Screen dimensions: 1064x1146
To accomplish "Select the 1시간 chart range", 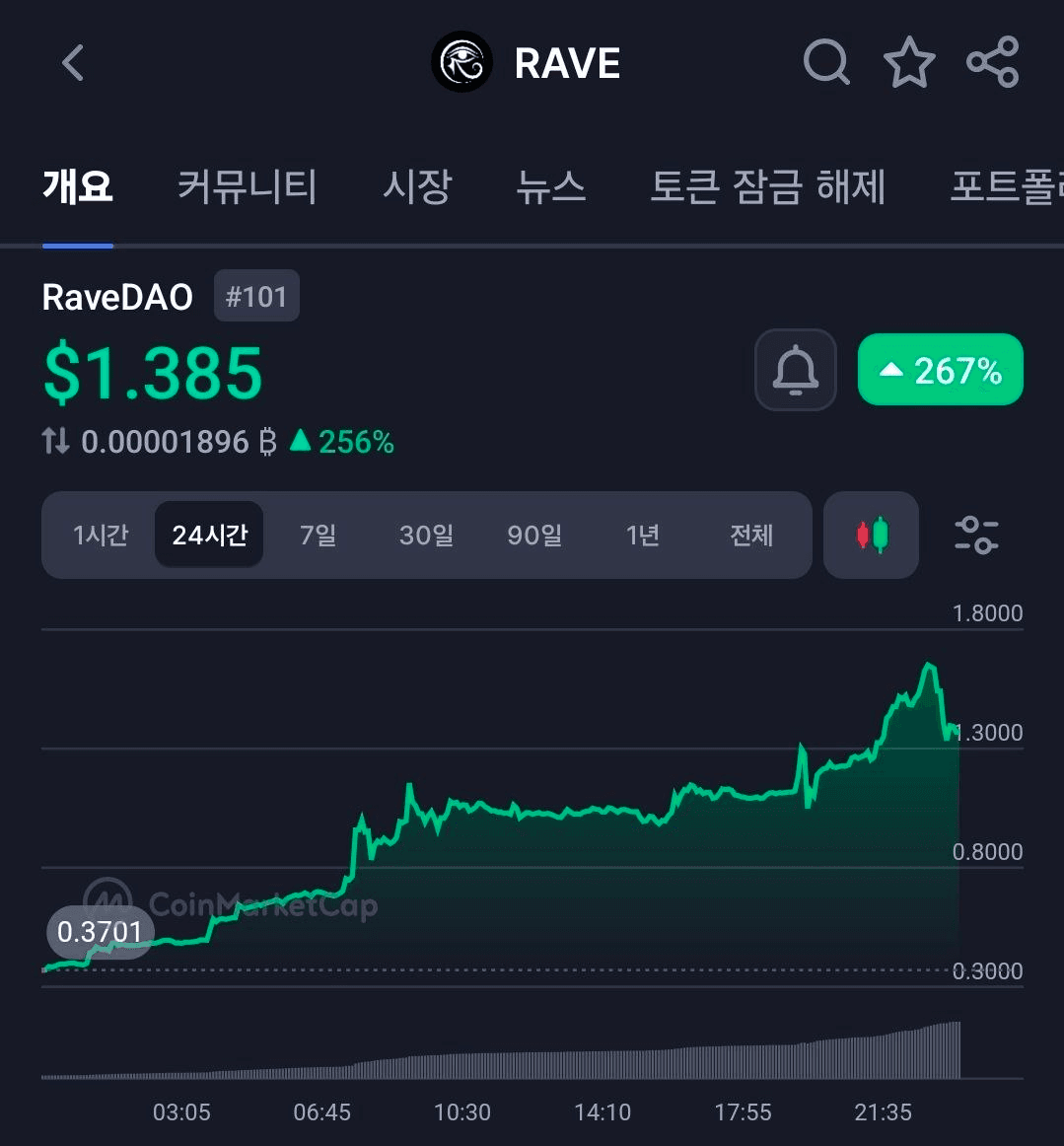I will [x=101, y=536].
